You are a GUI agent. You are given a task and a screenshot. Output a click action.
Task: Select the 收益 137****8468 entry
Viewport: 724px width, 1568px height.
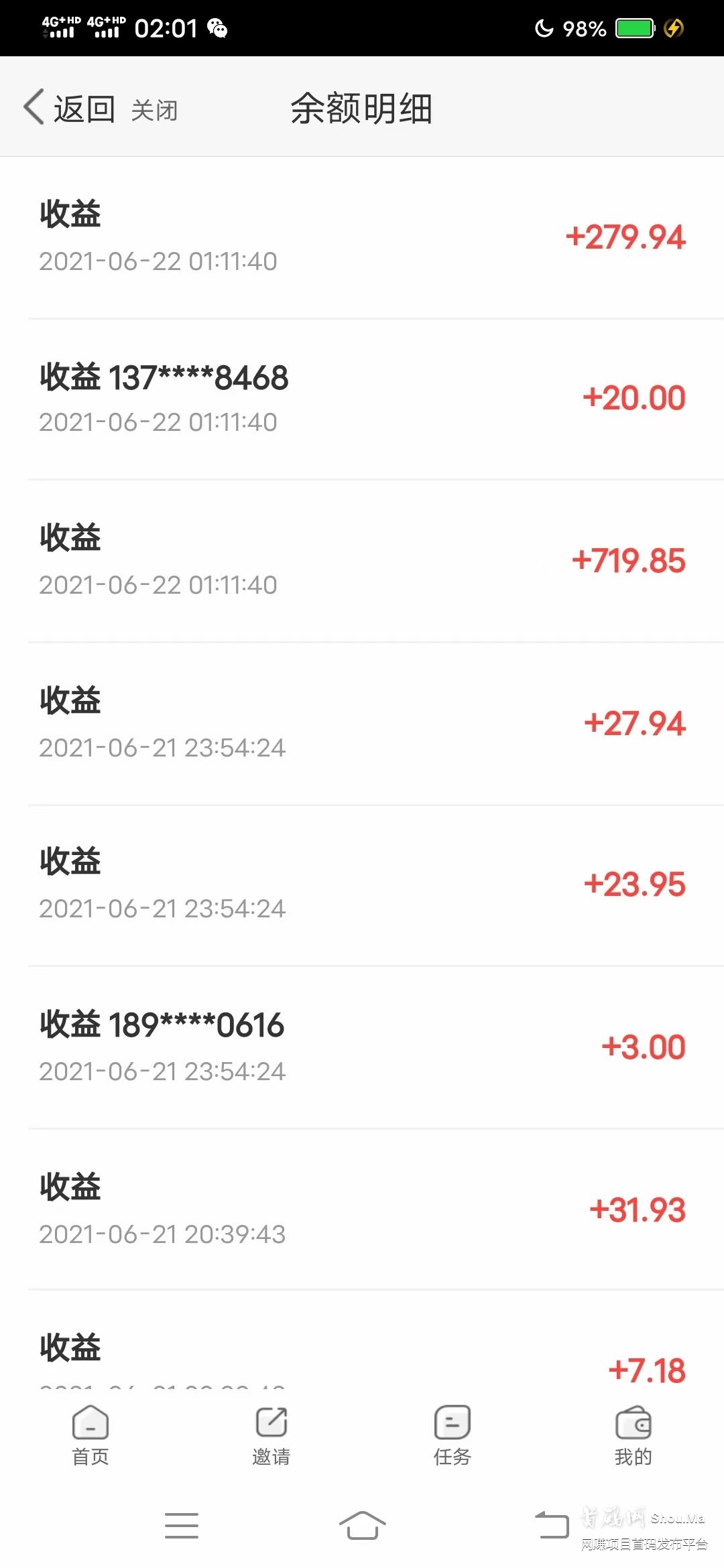pyautogui.click(x=163, y=377)
